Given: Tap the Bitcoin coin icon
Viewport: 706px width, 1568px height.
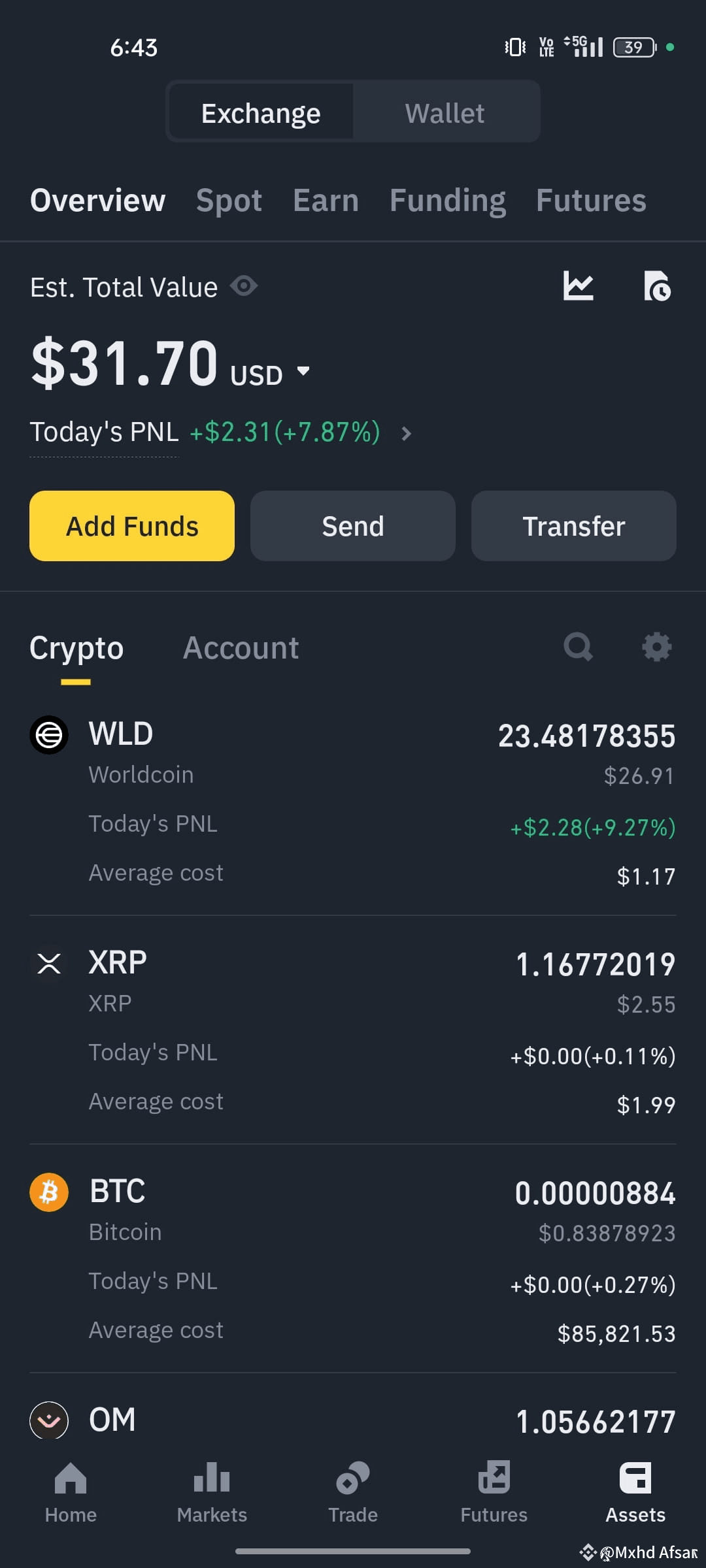Looking at the screenshot, I should tap(49, 1192).
